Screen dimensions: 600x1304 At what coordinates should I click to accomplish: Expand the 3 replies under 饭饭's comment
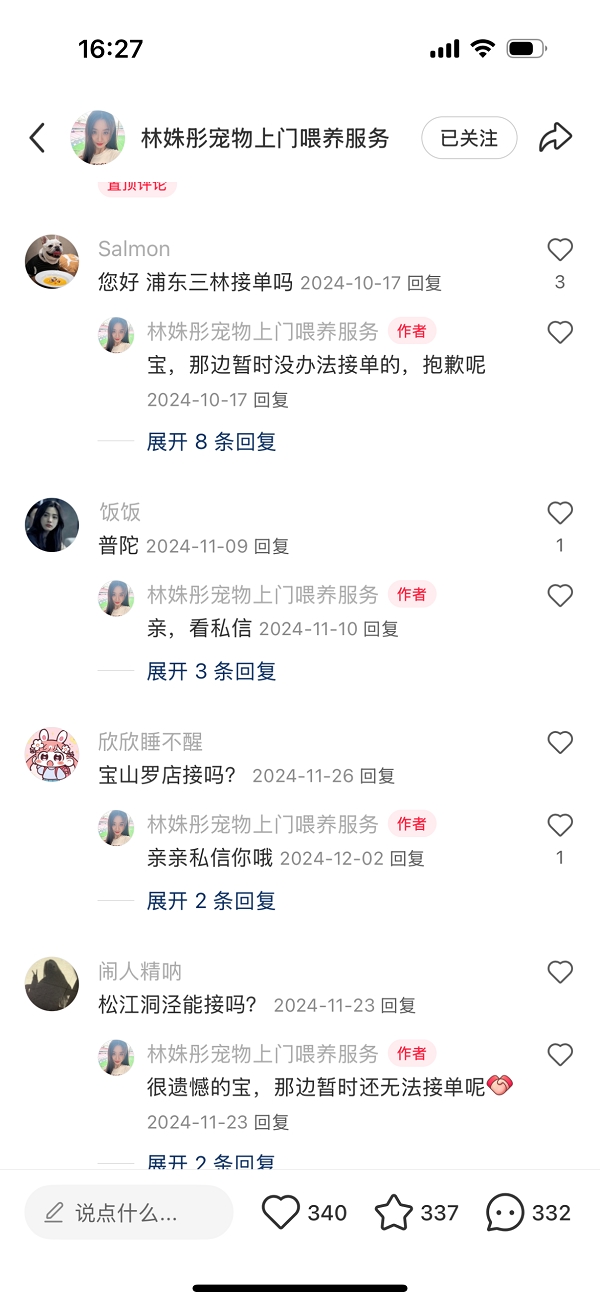(211, 671)
